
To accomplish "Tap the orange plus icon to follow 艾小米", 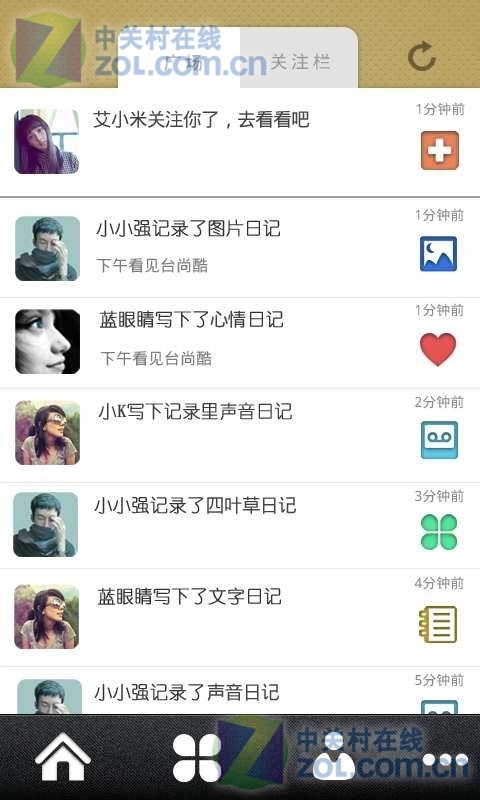I will point(440,151).
